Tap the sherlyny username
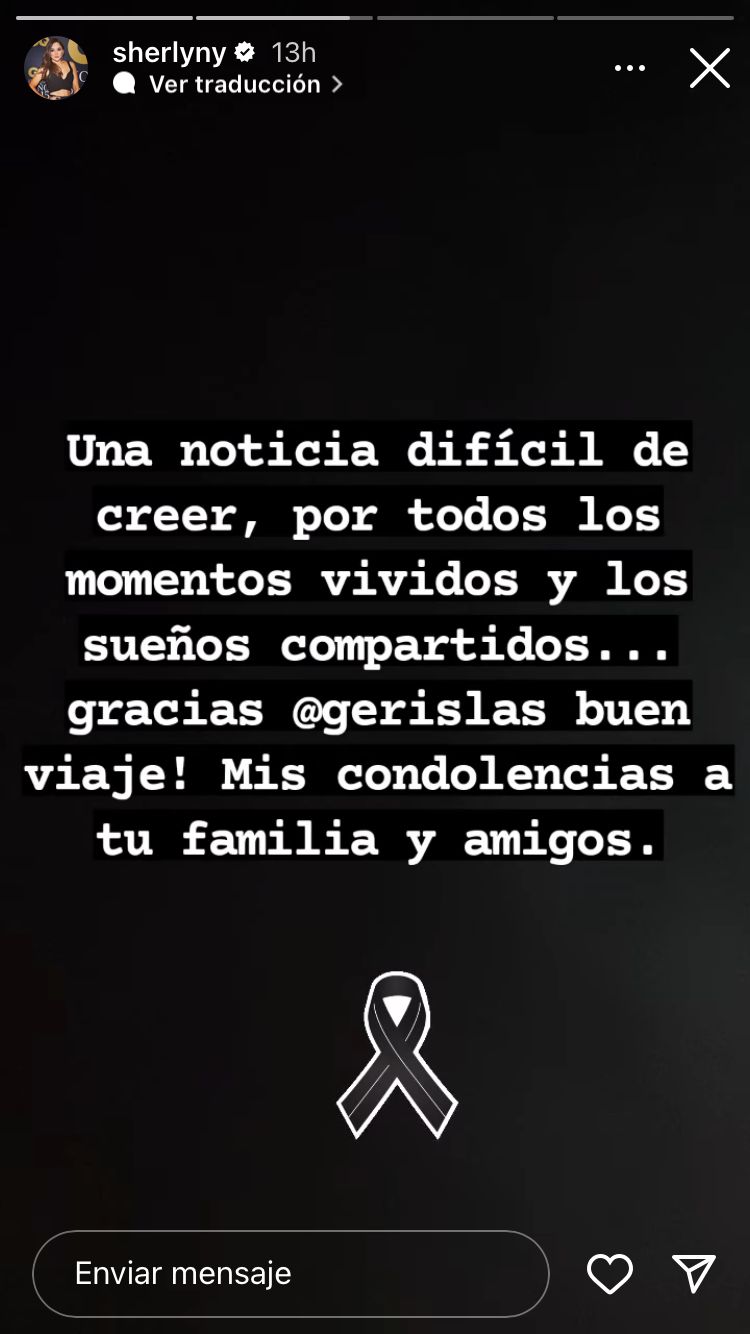Screen dimensions: 750x1334 point(170,52)
